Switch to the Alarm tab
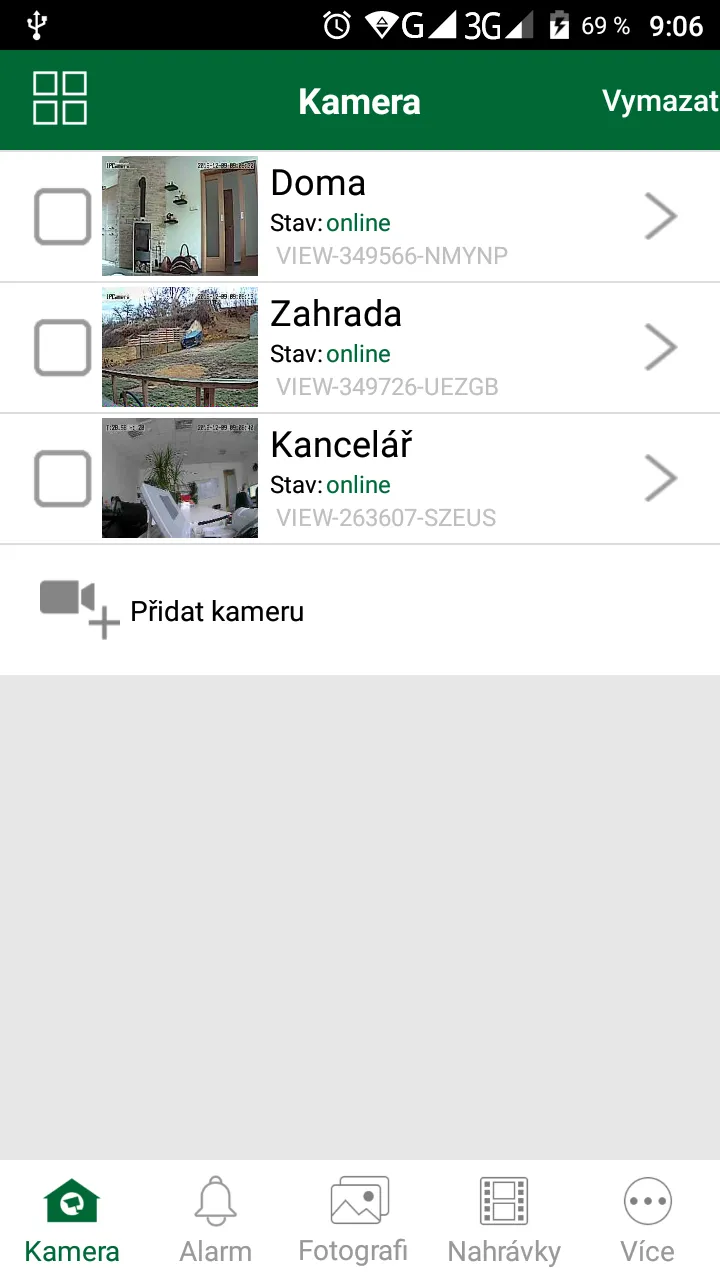Image resolution: width=720 pixels, height=1280 pixels. point(216,1220)
